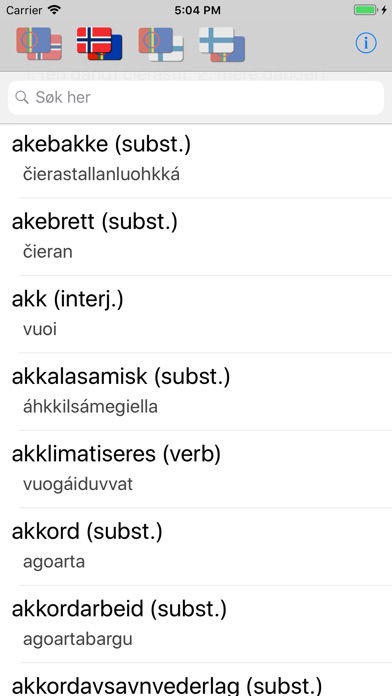Open the akkord (subst.) entry
Screen dimensions: 392x696
click(x=196, y=547)
